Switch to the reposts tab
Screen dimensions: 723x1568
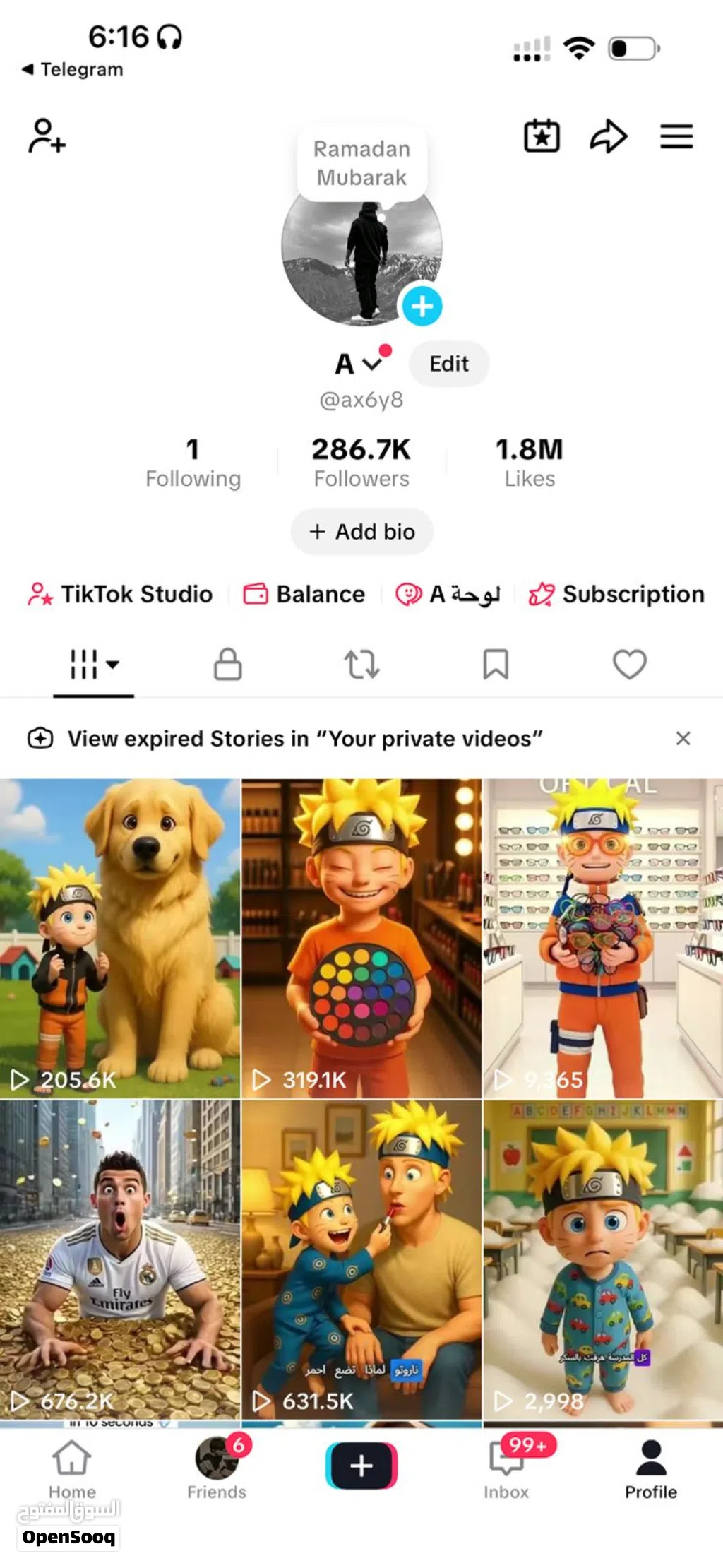pyautogui.click(x=361, y=664)
